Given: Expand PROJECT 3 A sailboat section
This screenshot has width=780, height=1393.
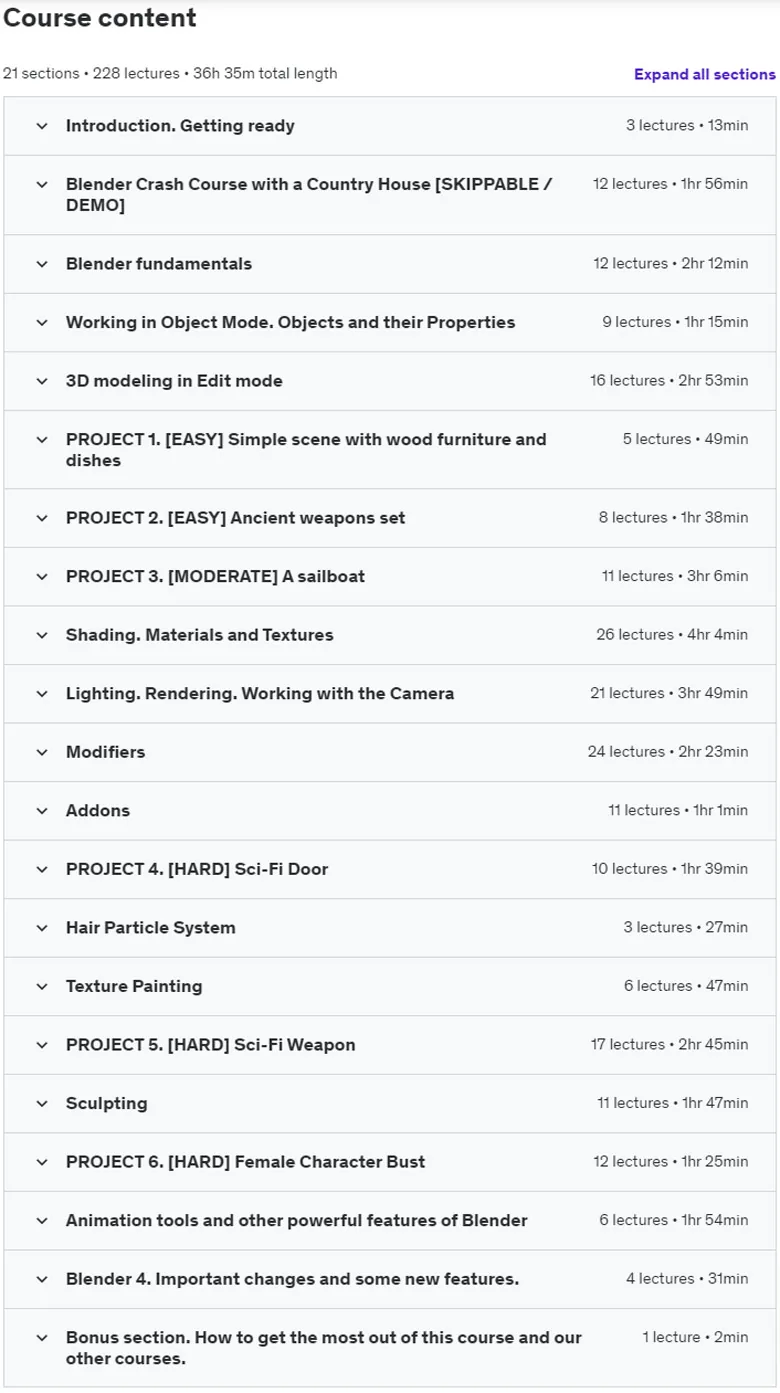Looking at the screenshot, I should click(390, 577).
